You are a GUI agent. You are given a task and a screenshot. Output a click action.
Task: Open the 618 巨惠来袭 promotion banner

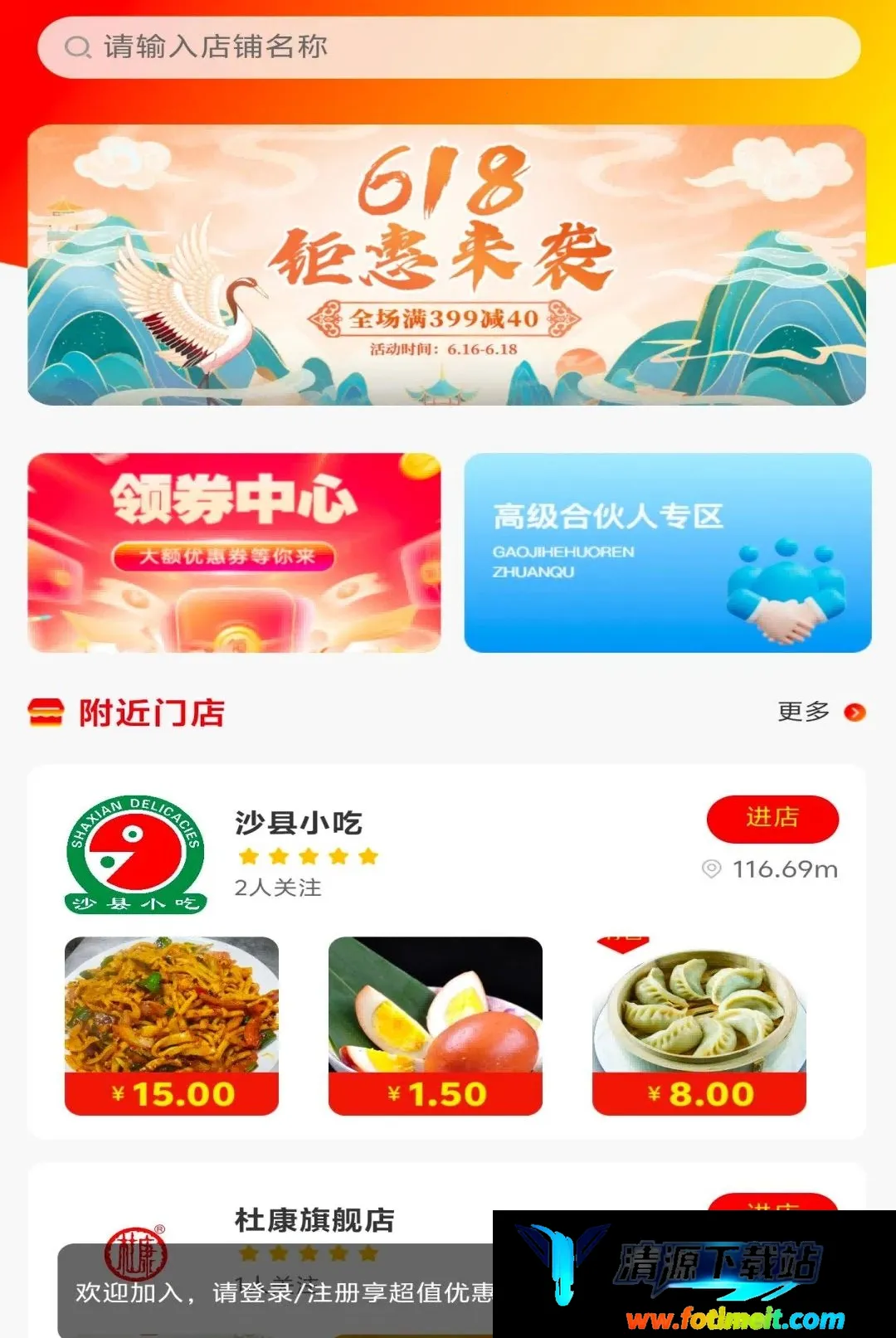click(447, 265)
